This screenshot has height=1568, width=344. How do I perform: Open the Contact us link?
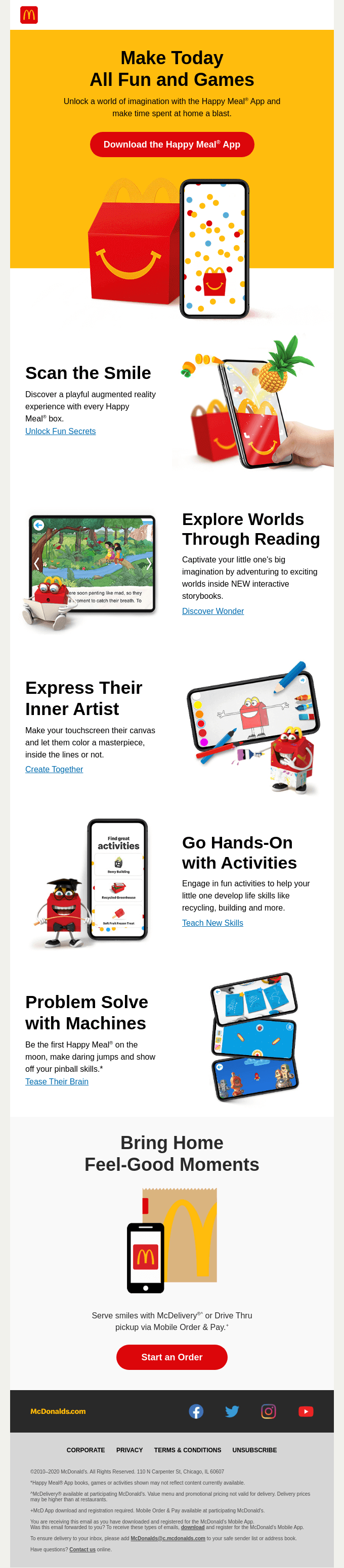82,1549
